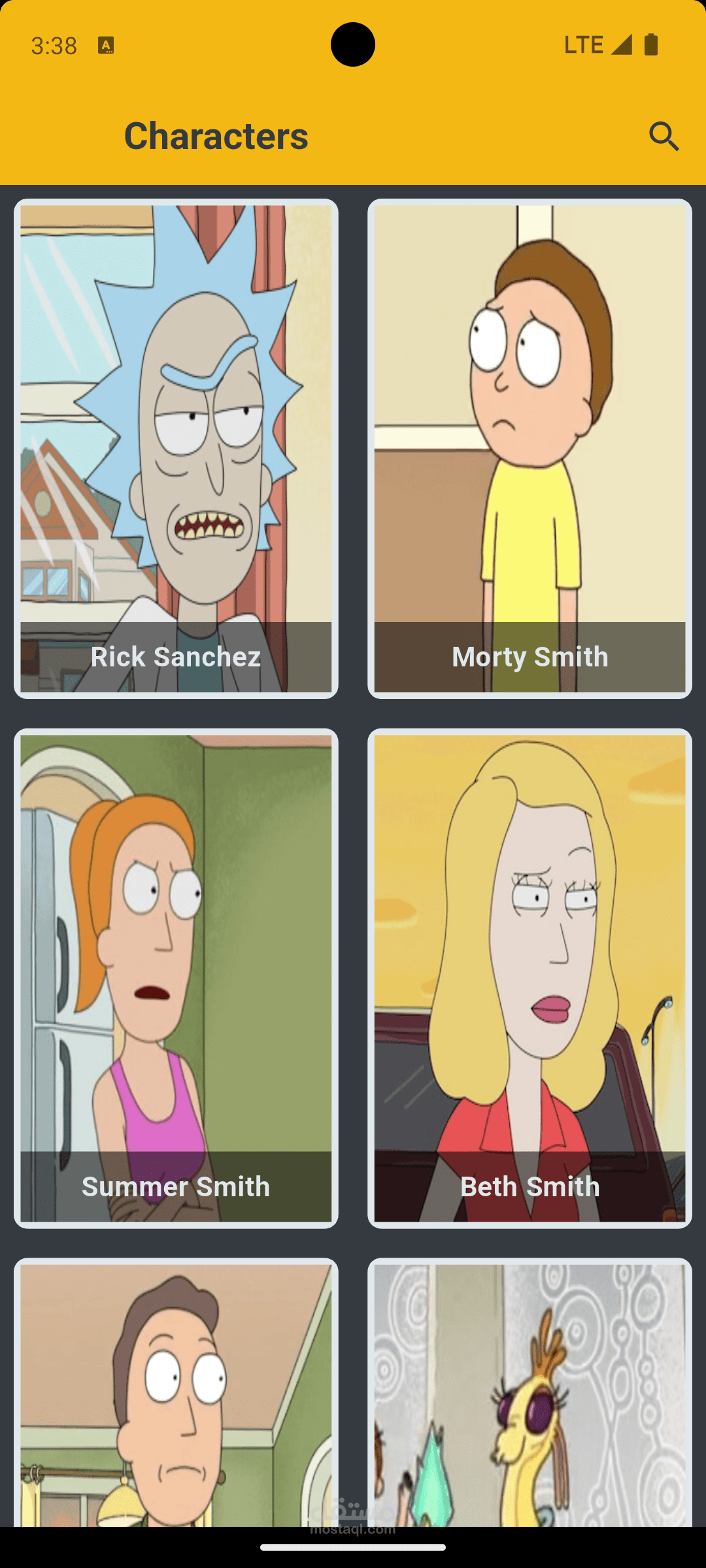
Task: Open the search icon in the app bar
Action: (x=665, y=137)
